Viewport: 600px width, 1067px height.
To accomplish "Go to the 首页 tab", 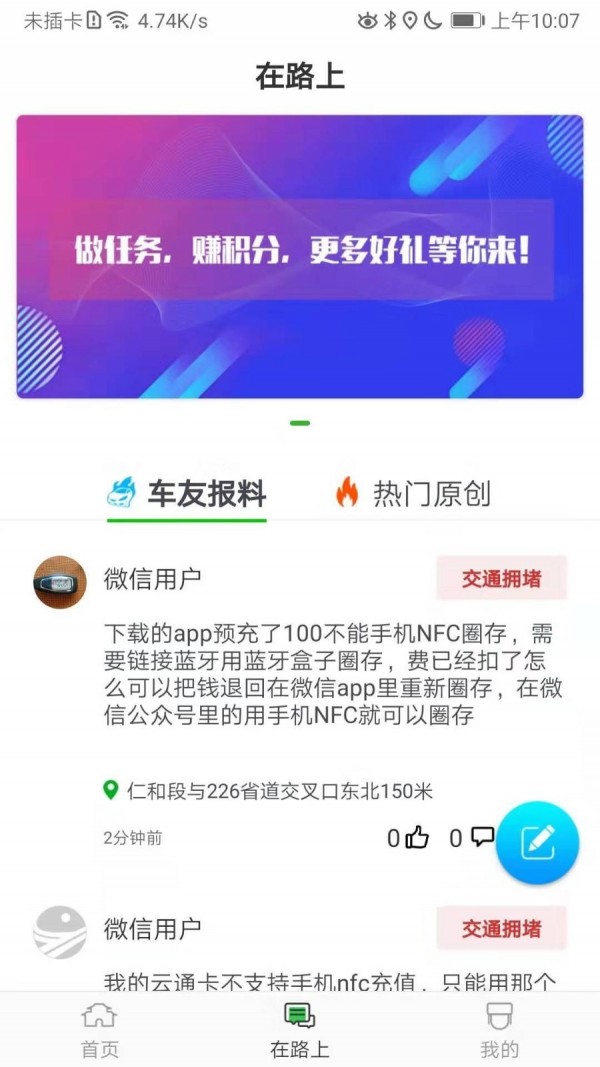I will click(99, 1030).
